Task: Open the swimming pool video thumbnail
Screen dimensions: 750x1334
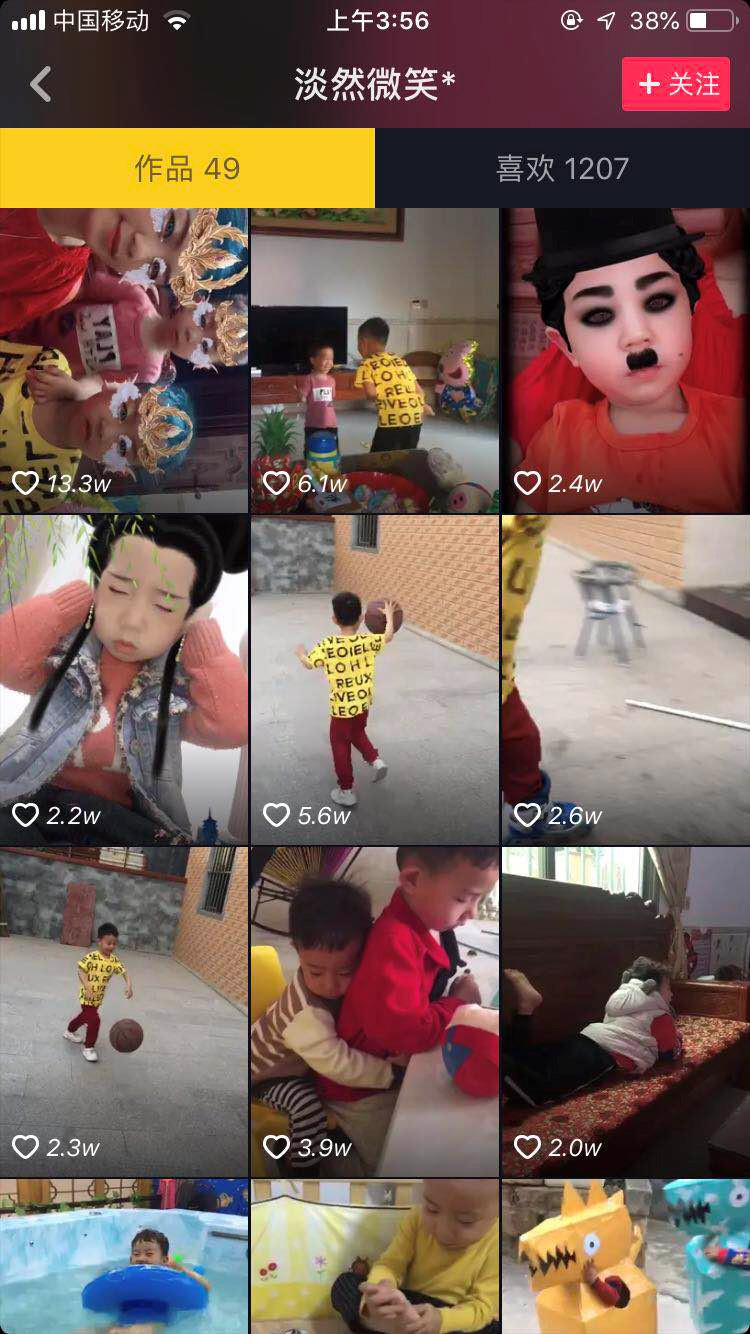Action: coord(124,1257)
